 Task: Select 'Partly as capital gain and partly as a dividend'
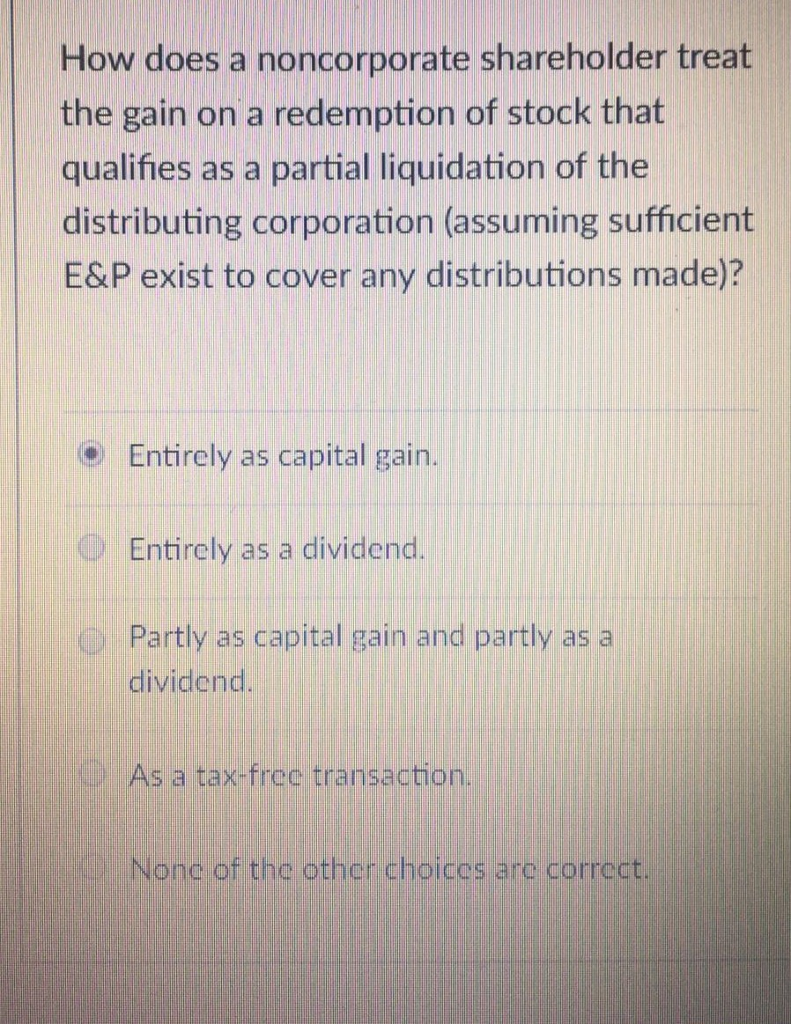(x=92, y=640)
